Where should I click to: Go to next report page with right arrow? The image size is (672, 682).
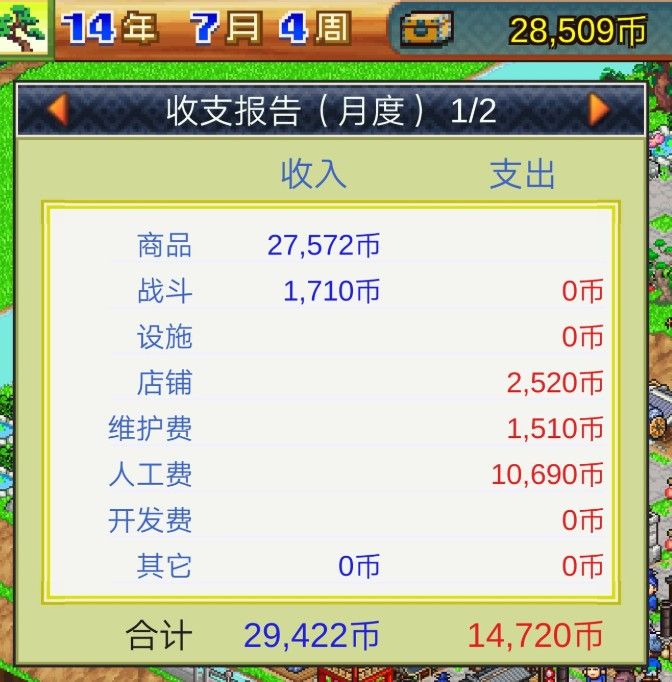(599, 109)
